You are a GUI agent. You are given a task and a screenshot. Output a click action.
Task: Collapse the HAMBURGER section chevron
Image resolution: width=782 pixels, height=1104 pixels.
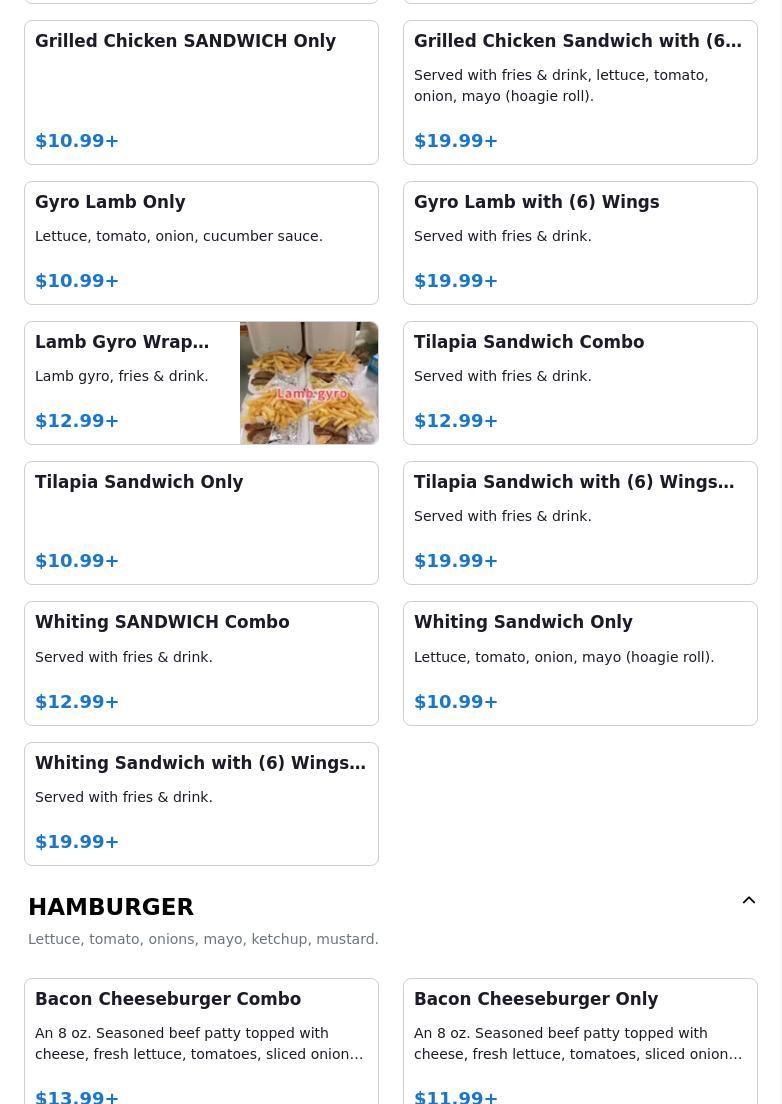coord(748,901)
